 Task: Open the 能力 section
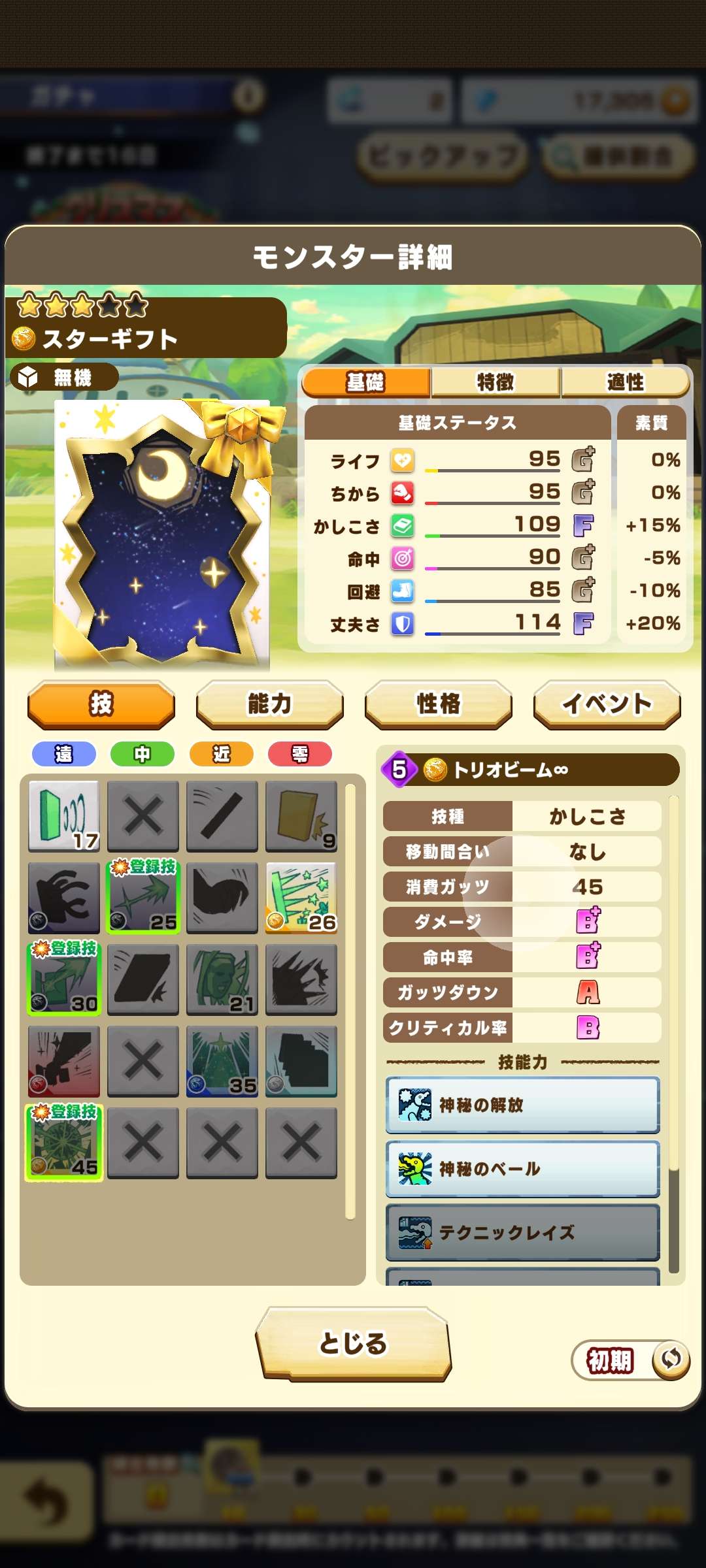coord(269,704)
